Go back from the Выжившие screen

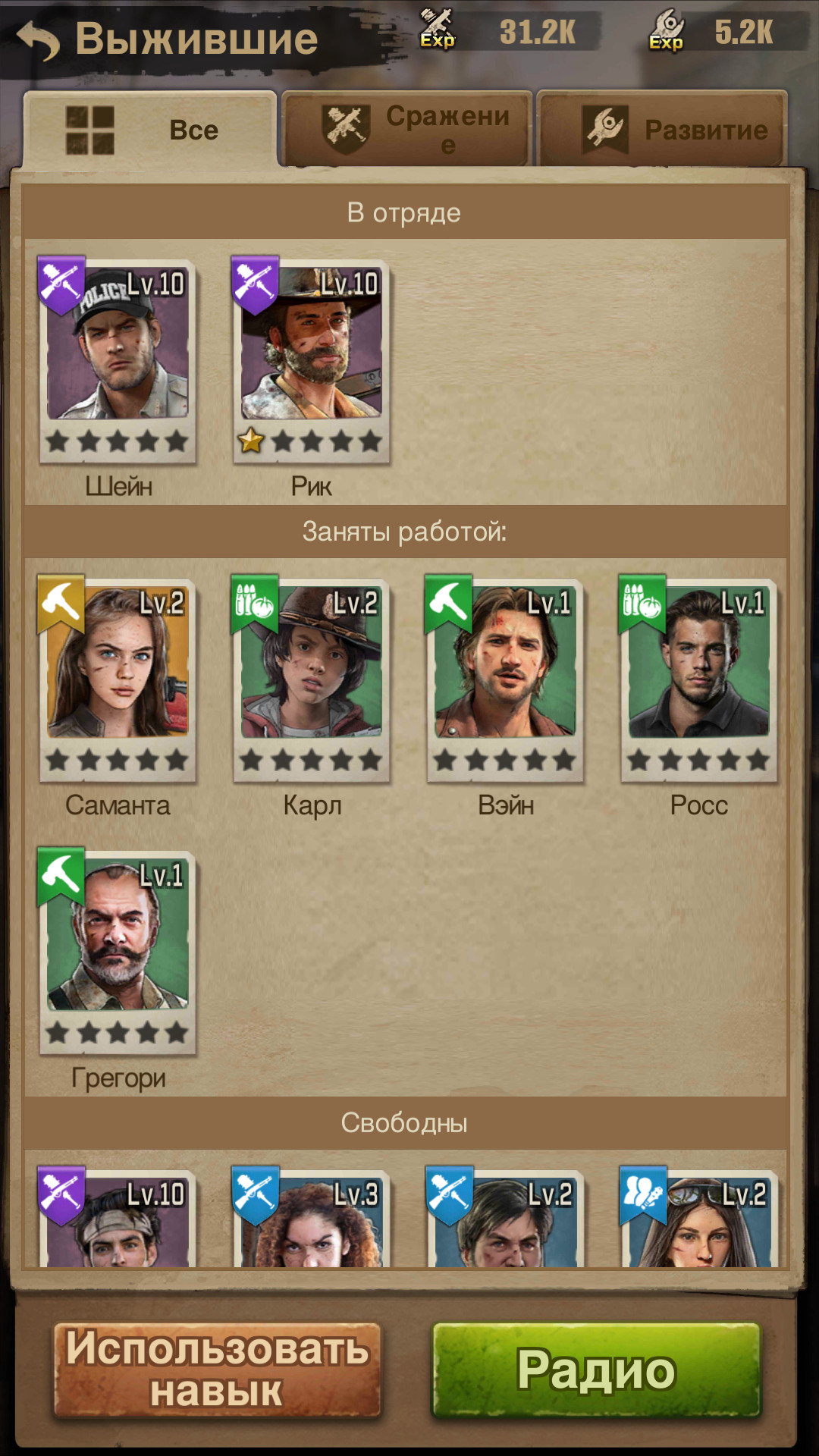[x=38, y=39]
